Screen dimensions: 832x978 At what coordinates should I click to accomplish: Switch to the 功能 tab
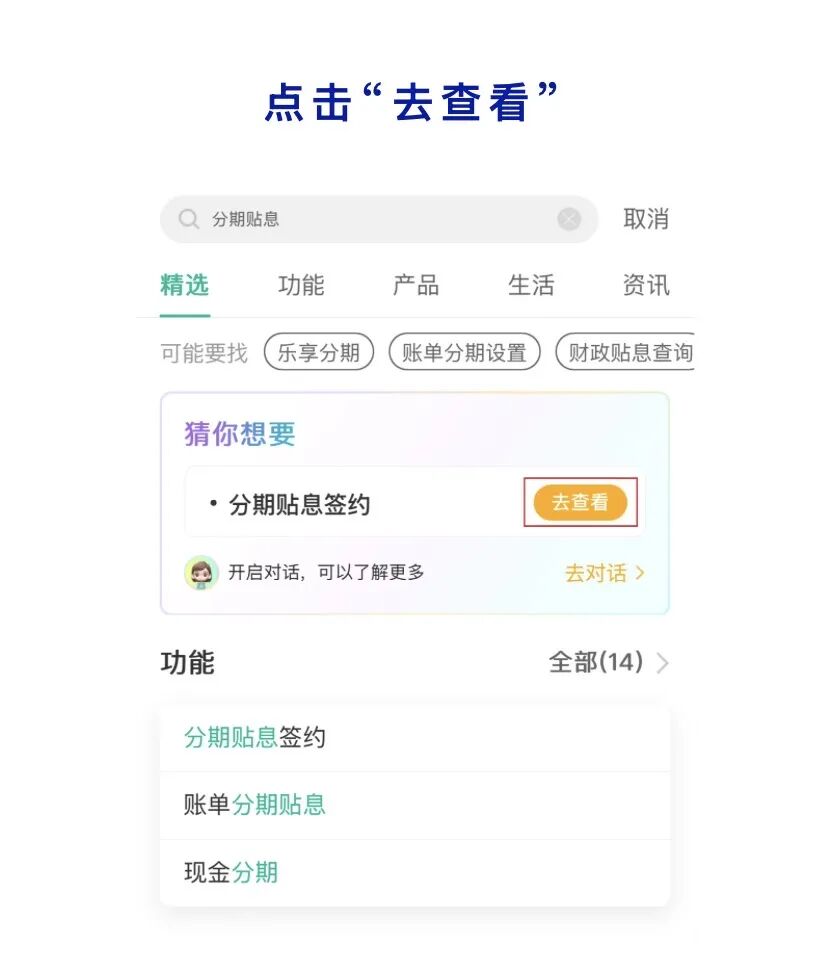tap(302, 286)
